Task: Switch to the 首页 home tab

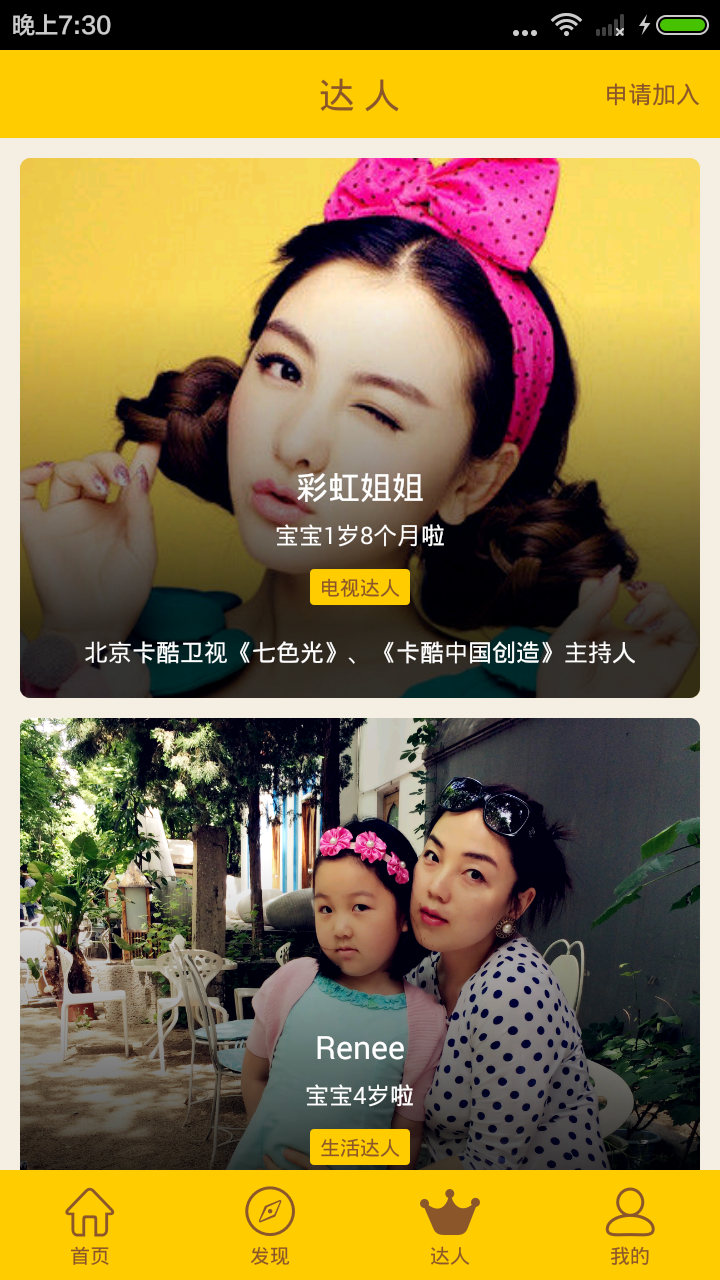Action: (90, 1226)
